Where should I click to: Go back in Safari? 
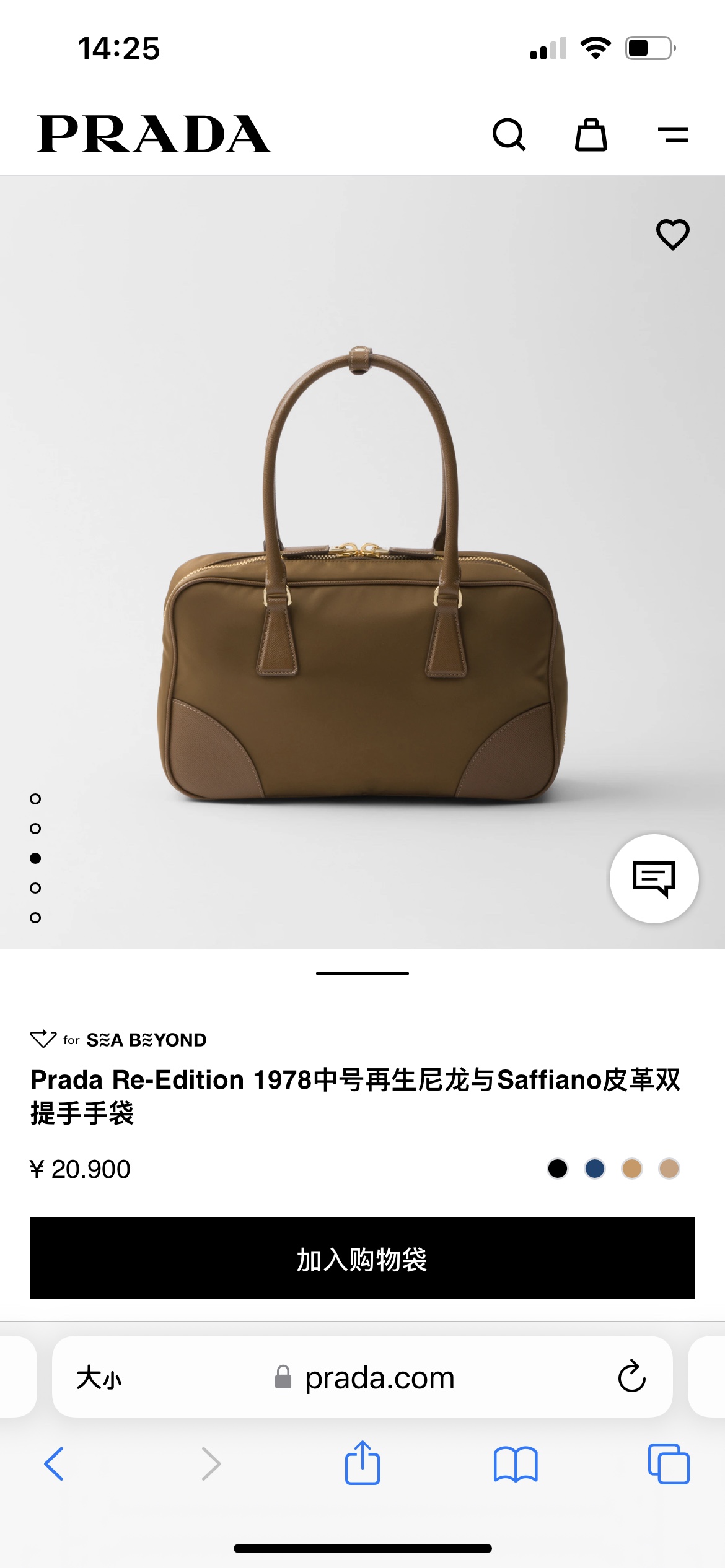click(x=54, y=1464)
